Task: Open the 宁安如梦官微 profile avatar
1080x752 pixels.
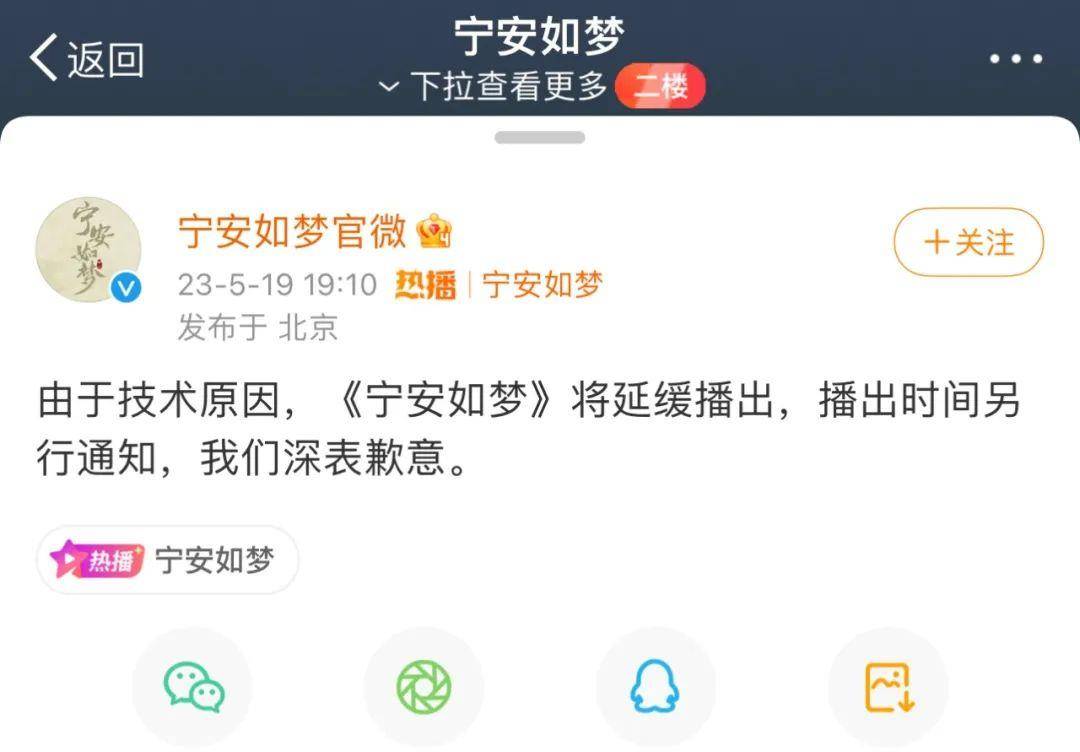Action: point(88,248)
